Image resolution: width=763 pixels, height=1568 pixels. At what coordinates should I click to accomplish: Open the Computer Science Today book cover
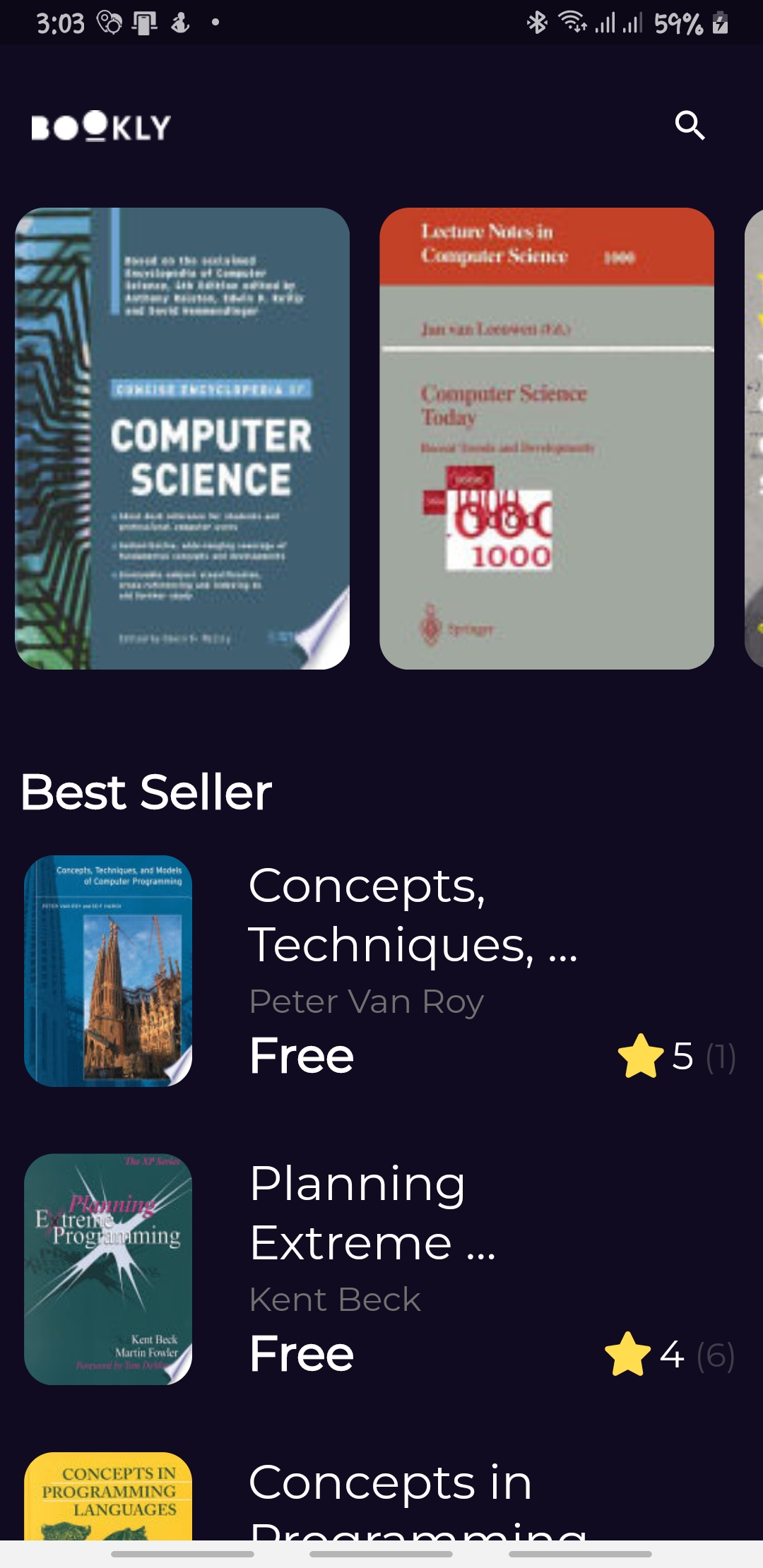pyautogui.click(x=546, y=438)
